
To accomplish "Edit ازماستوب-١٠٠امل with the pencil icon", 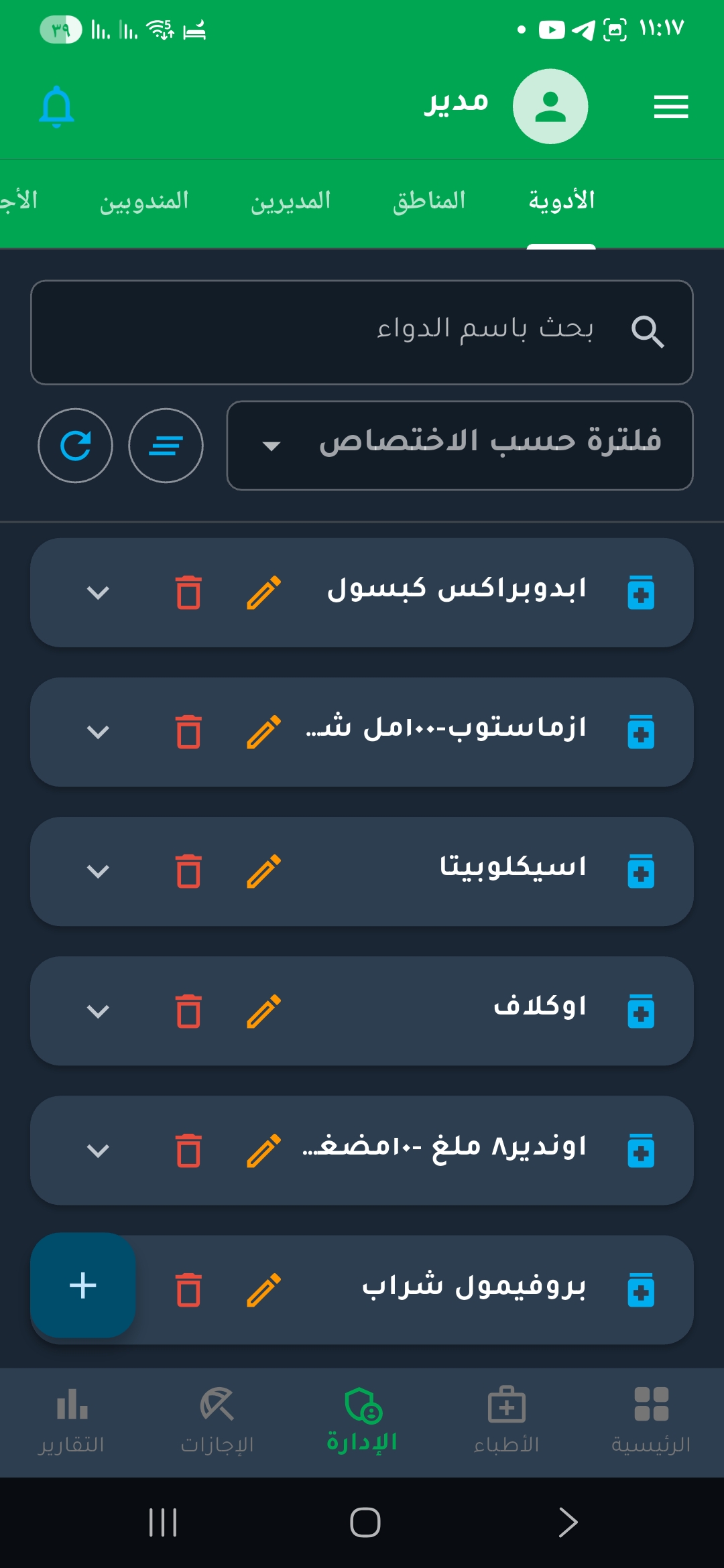I will pyautogui.click(x=265, y=732).
